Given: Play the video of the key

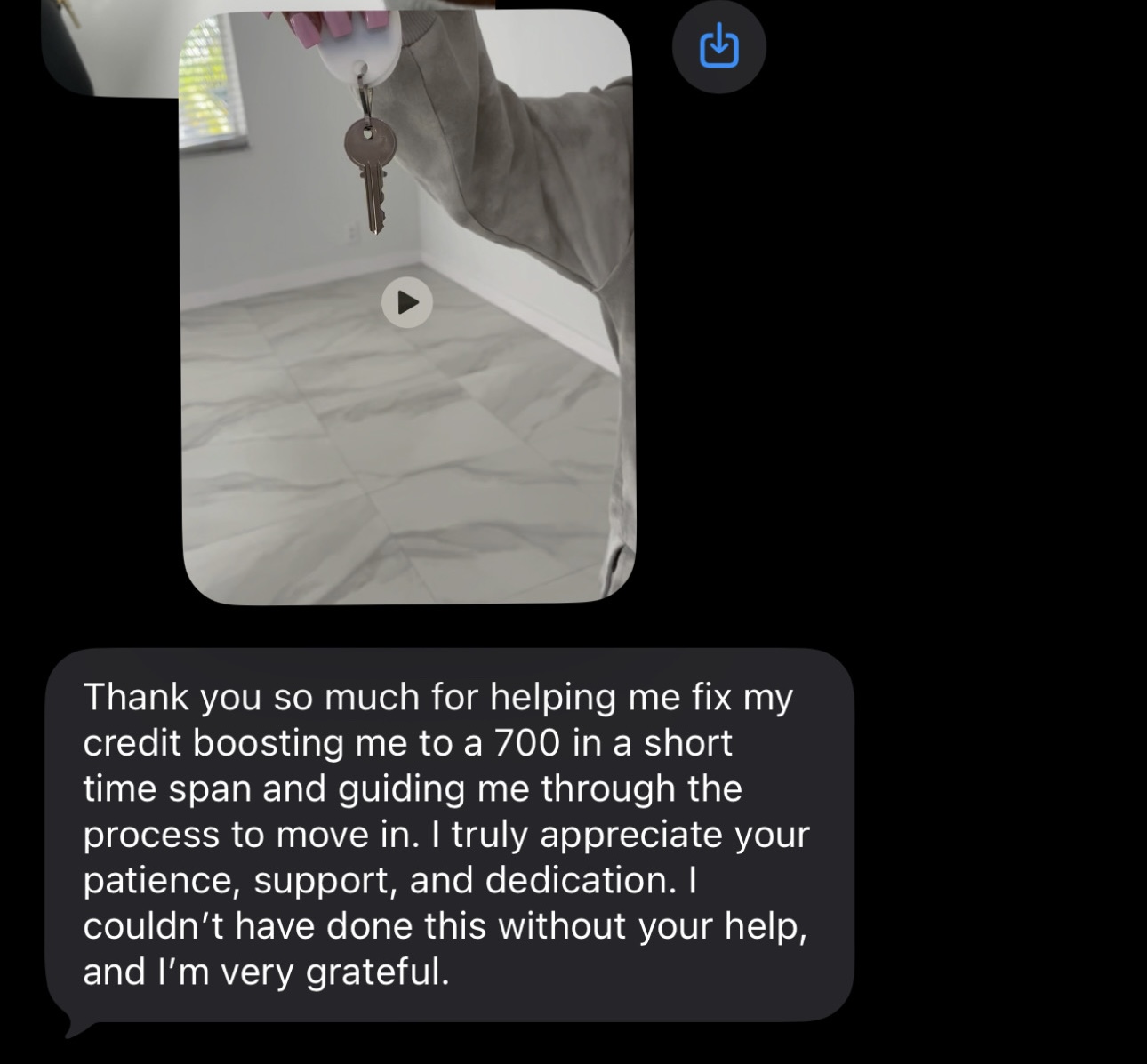Looking at the screenshot, I should tap(407, 303).
